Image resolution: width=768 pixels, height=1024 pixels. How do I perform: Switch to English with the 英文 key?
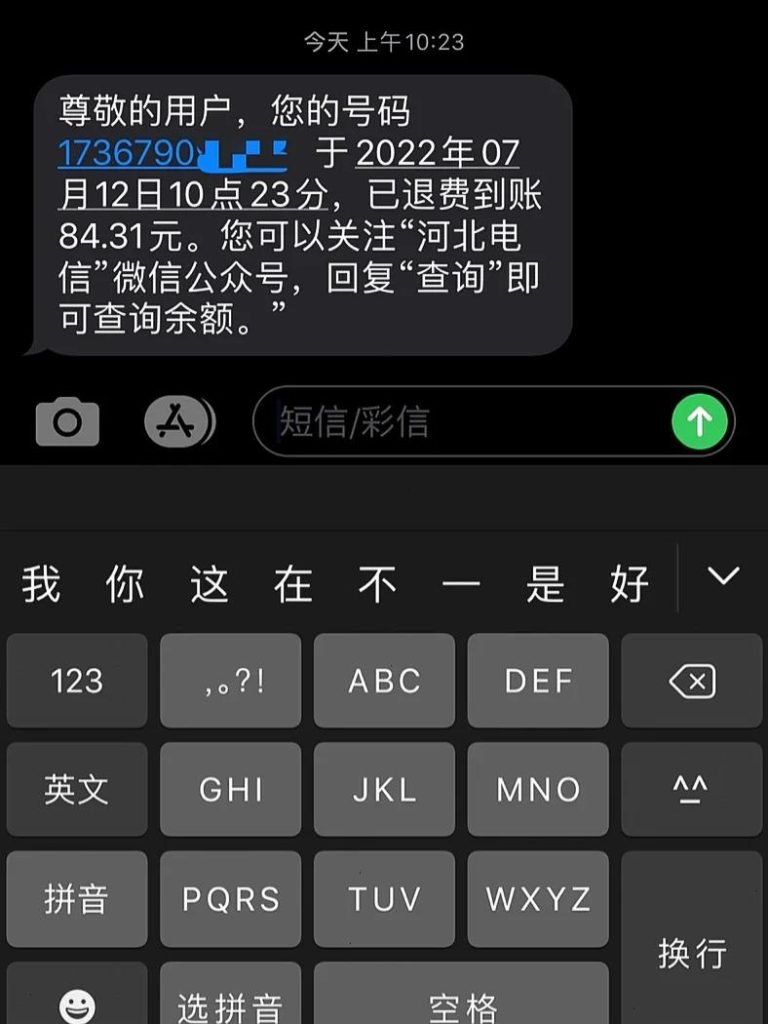click(x=76, y=790)
